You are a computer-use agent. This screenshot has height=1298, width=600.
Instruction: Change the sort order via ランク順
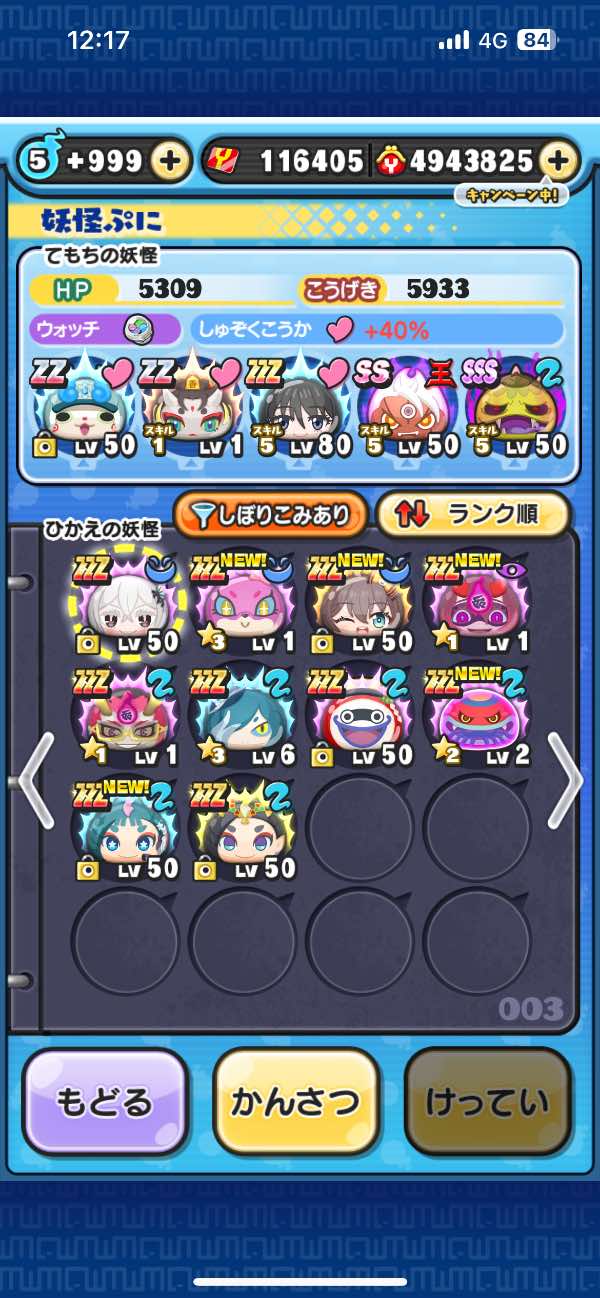(473, 515)
